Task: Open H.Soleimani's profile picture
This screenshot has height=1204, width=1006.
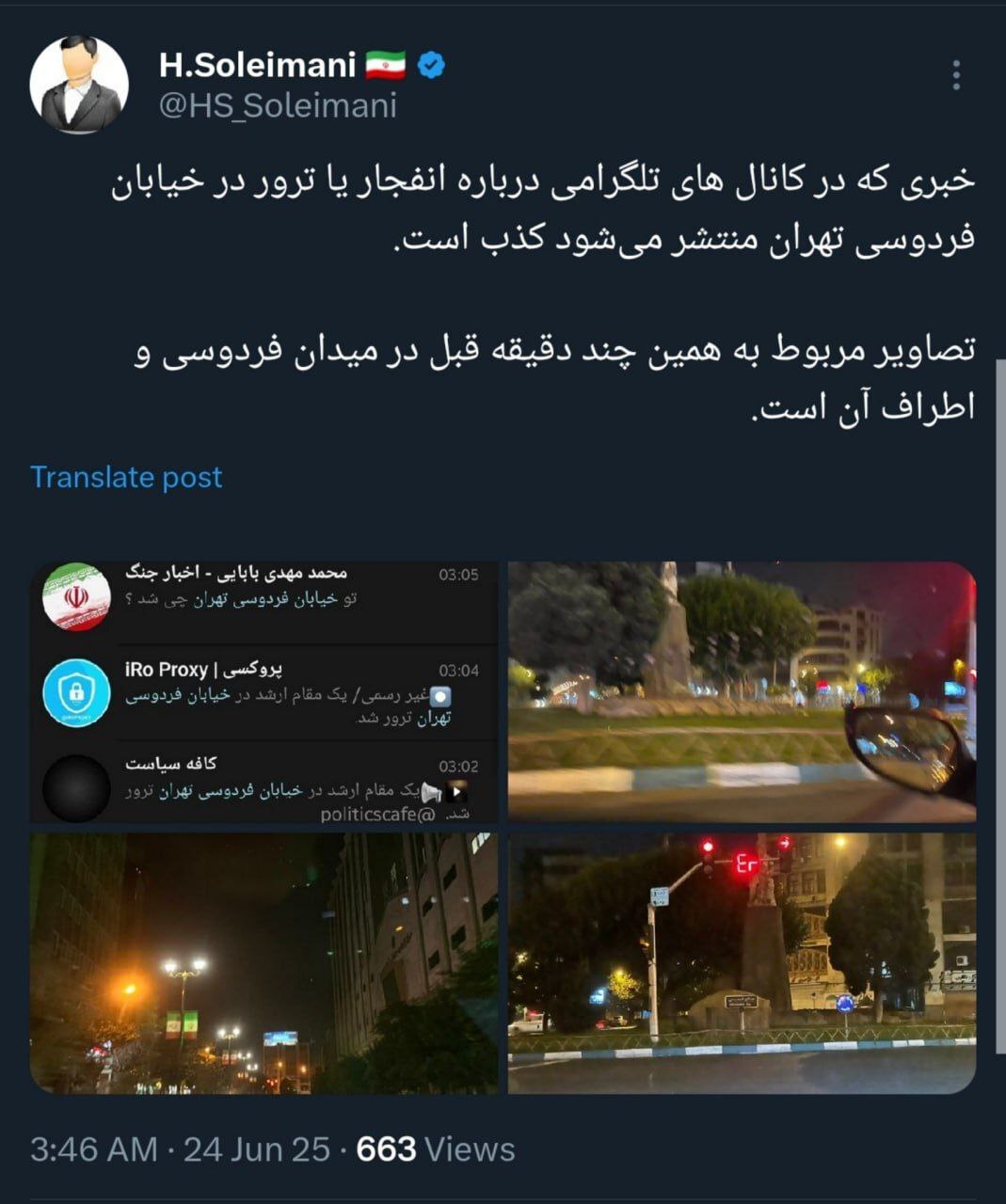Action: 79,85
